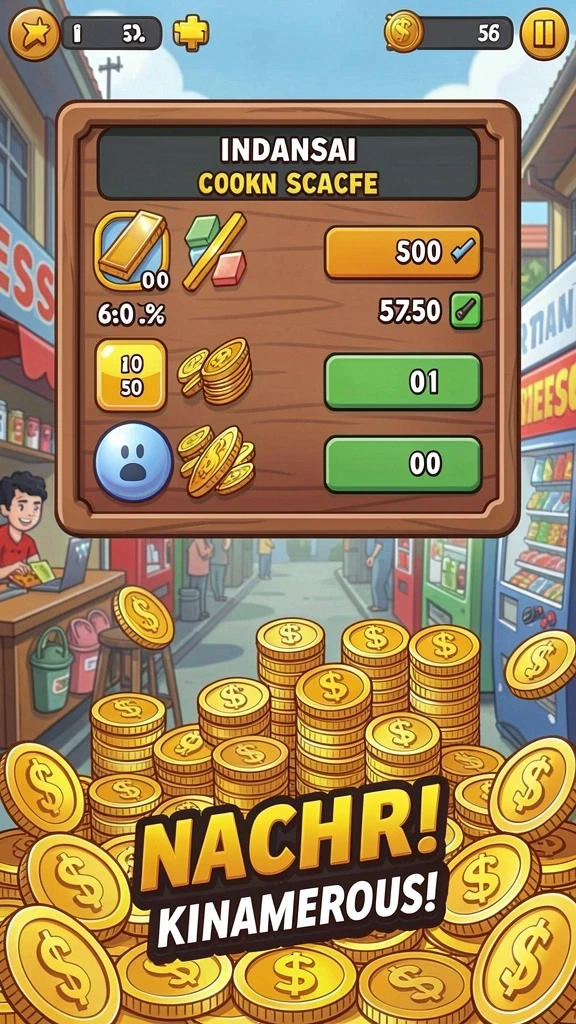Select the gold bar item

(x=132, y=250)
